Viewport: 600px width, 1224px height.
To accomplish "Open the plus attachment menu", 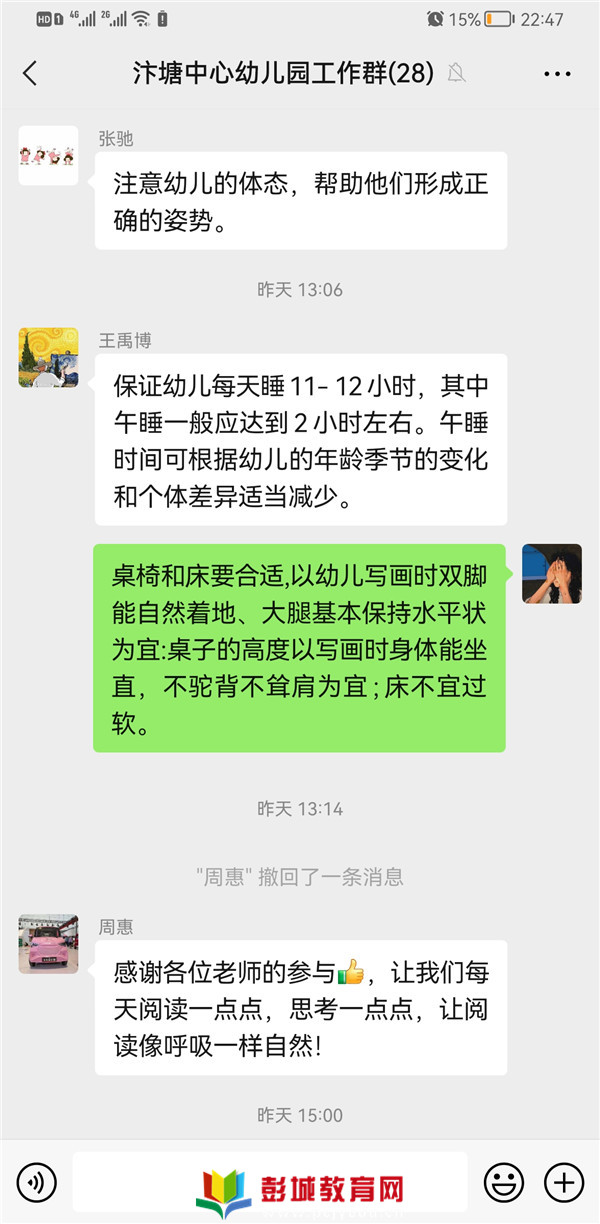I will tap(563, 1183).
